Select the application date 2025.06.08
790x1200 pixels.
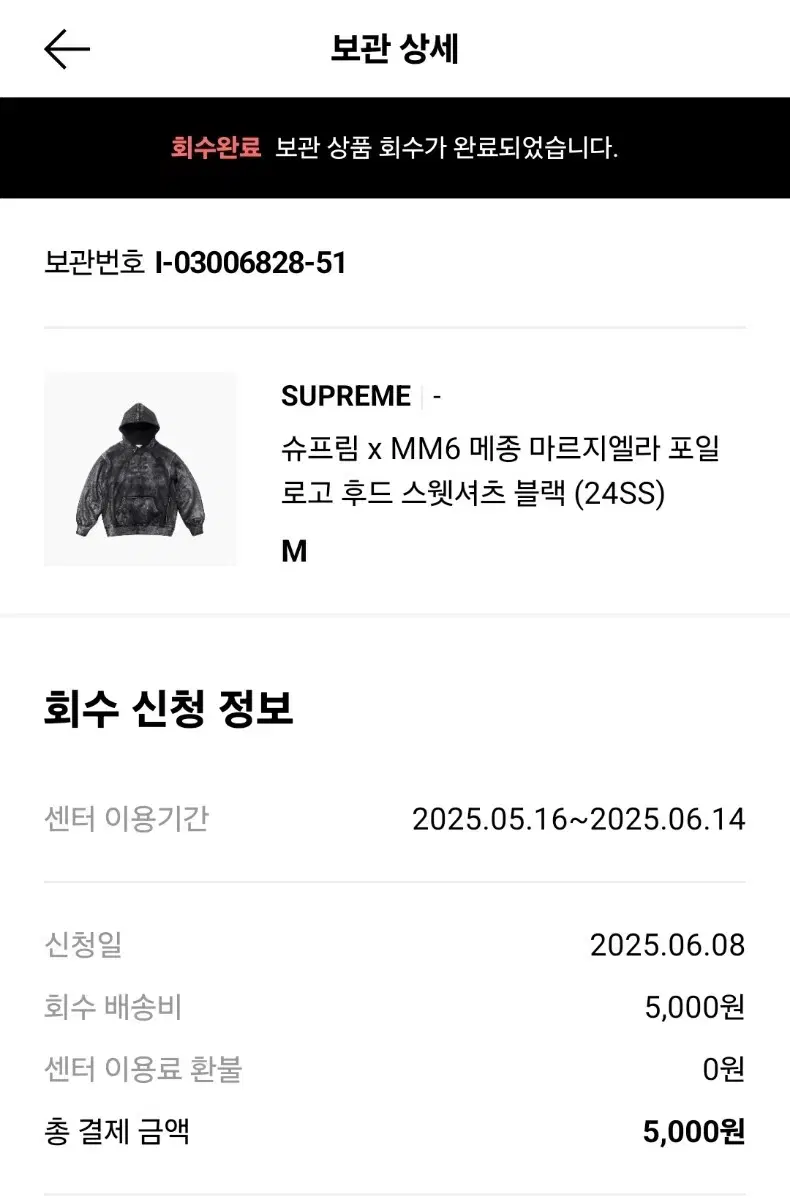click(667, 941)
